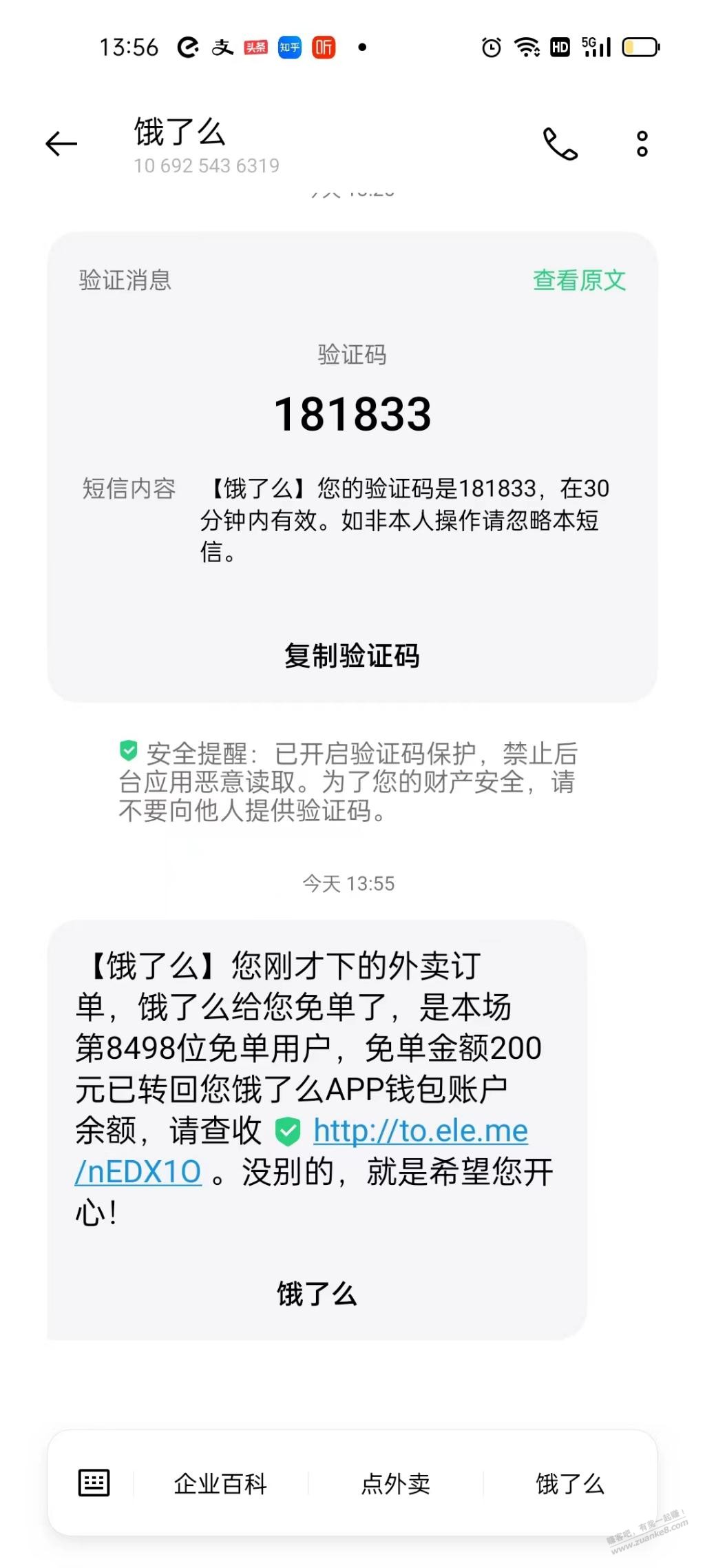The width and height of the screenshot is (705, 1568).
Task: Select 点外卖 from the bottom menu
Action: pos(396,1484)
